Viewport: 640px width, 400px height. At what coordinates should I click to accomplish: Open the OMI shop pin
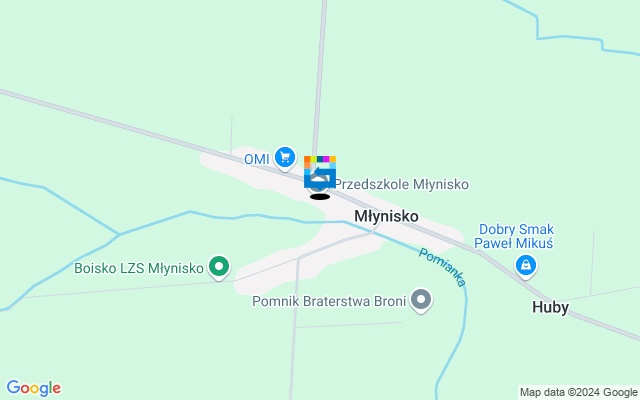click(286, 157)
